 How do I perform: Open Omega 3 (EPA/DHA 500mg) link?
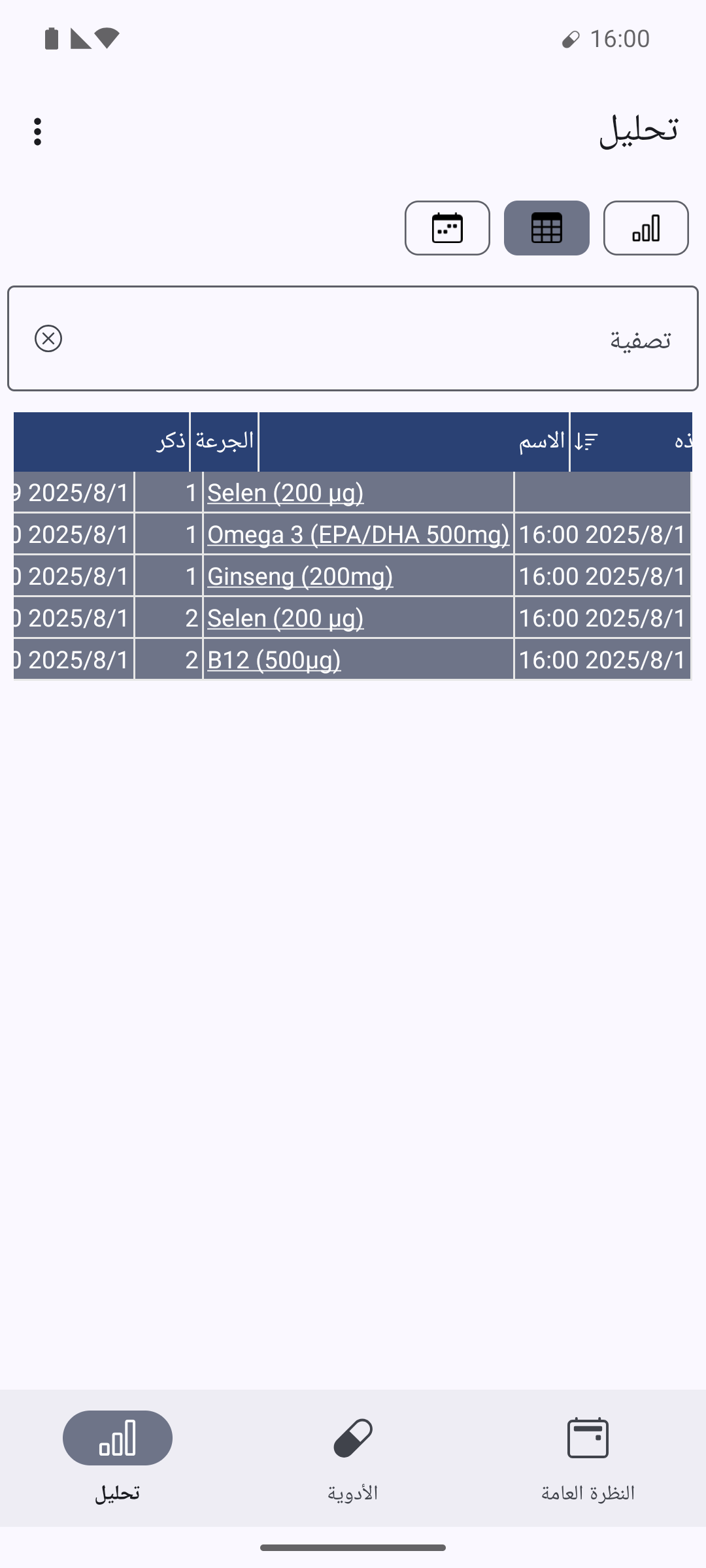pyautogui.click(x=358, y=534)
